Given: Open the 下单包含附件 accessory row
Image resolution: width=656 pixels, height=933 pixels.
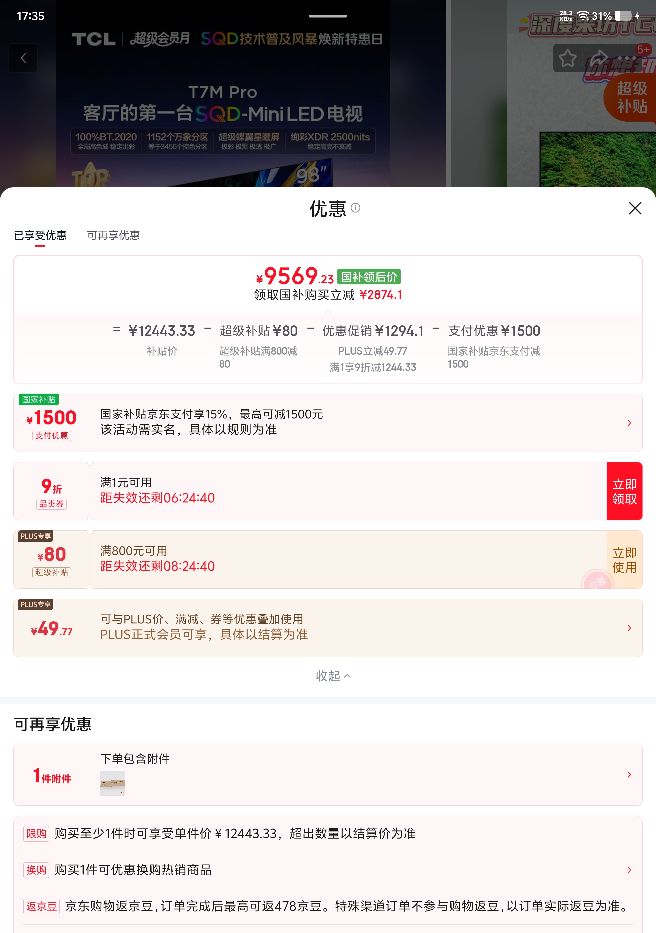Looking at the screenshot, I should [328, 775].
